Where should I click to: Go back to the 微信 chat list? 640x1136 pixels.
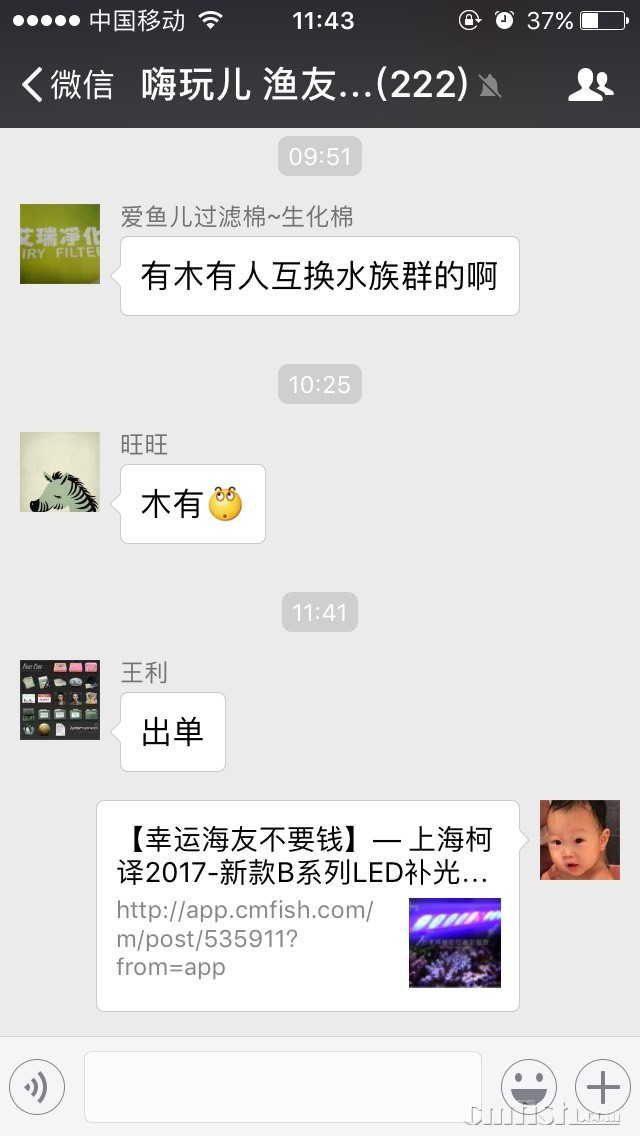[x=66, y=85]
